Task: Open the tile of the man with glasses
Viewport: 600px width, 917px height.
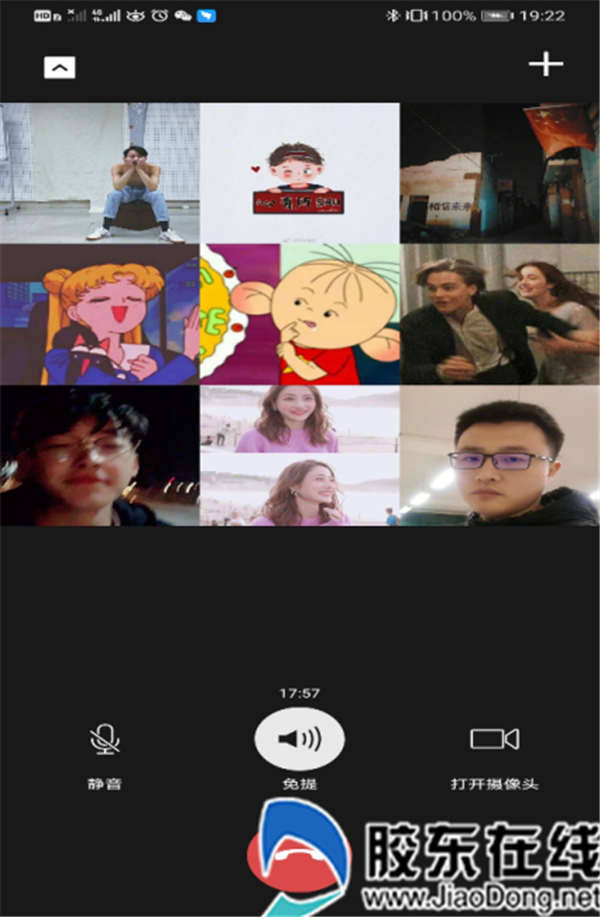Action: tap(500, 456)
